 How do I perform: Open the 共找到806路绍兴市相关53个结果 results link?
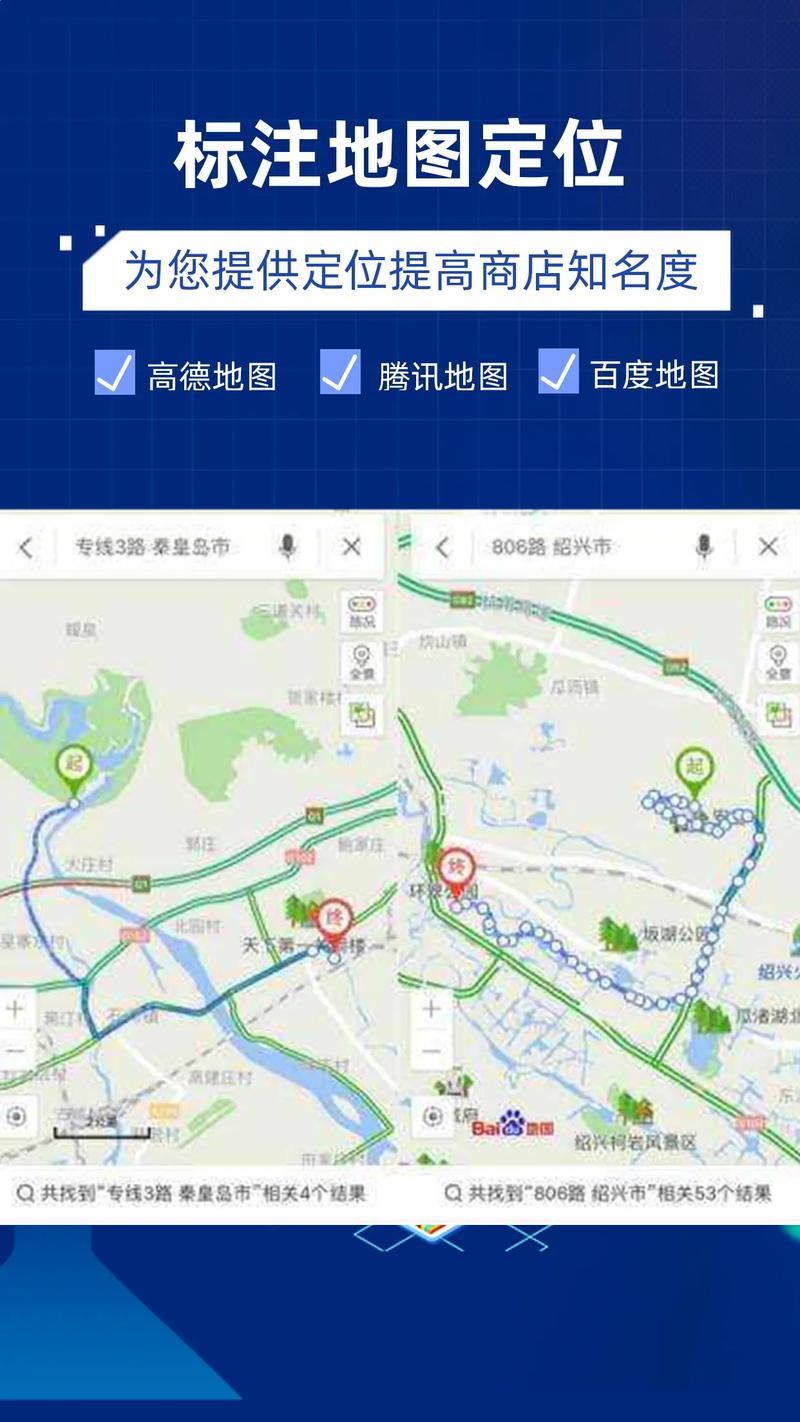pos(620,1190)
